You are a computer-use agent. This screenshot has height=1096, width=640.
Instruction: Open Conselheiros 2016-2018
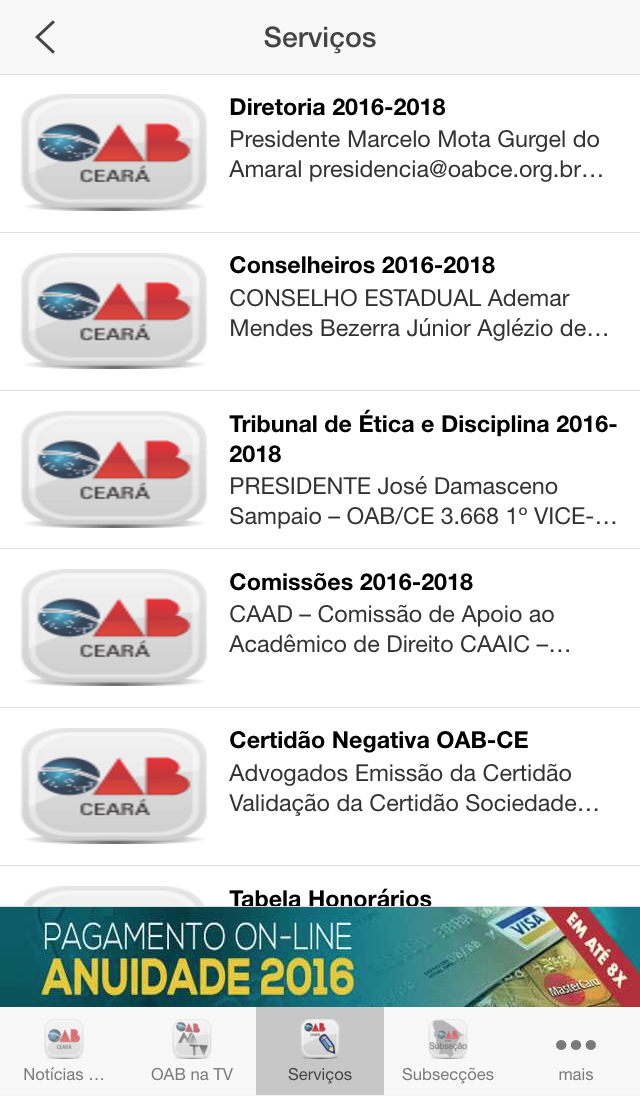click(x=320, y=312)
